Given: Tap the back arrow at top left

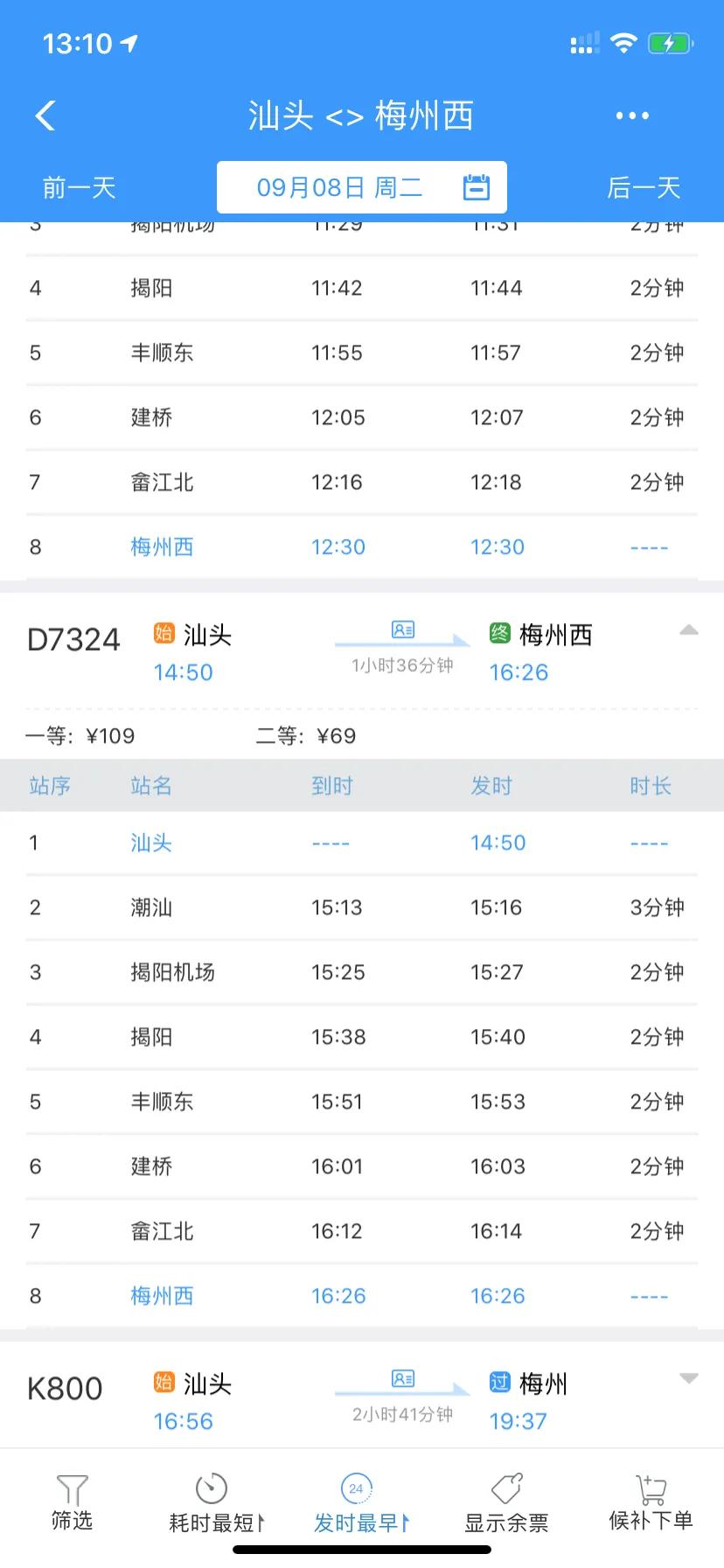Looking at the screenshot, I should pyautogui.click(x=45, y=115).
